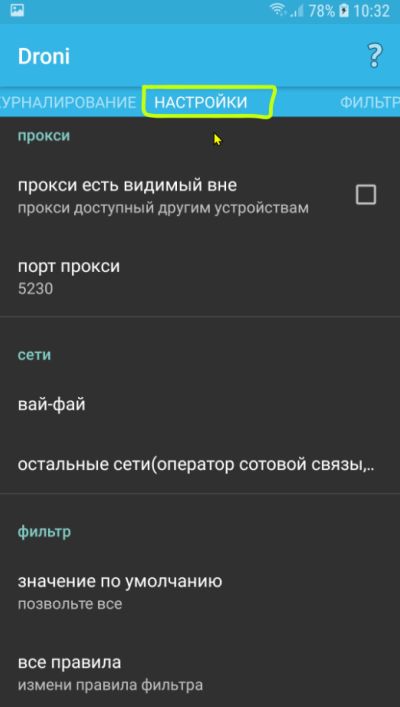Open все правила filter rules
The height and width of the screenshot is (707, 400).
[200, 673]
